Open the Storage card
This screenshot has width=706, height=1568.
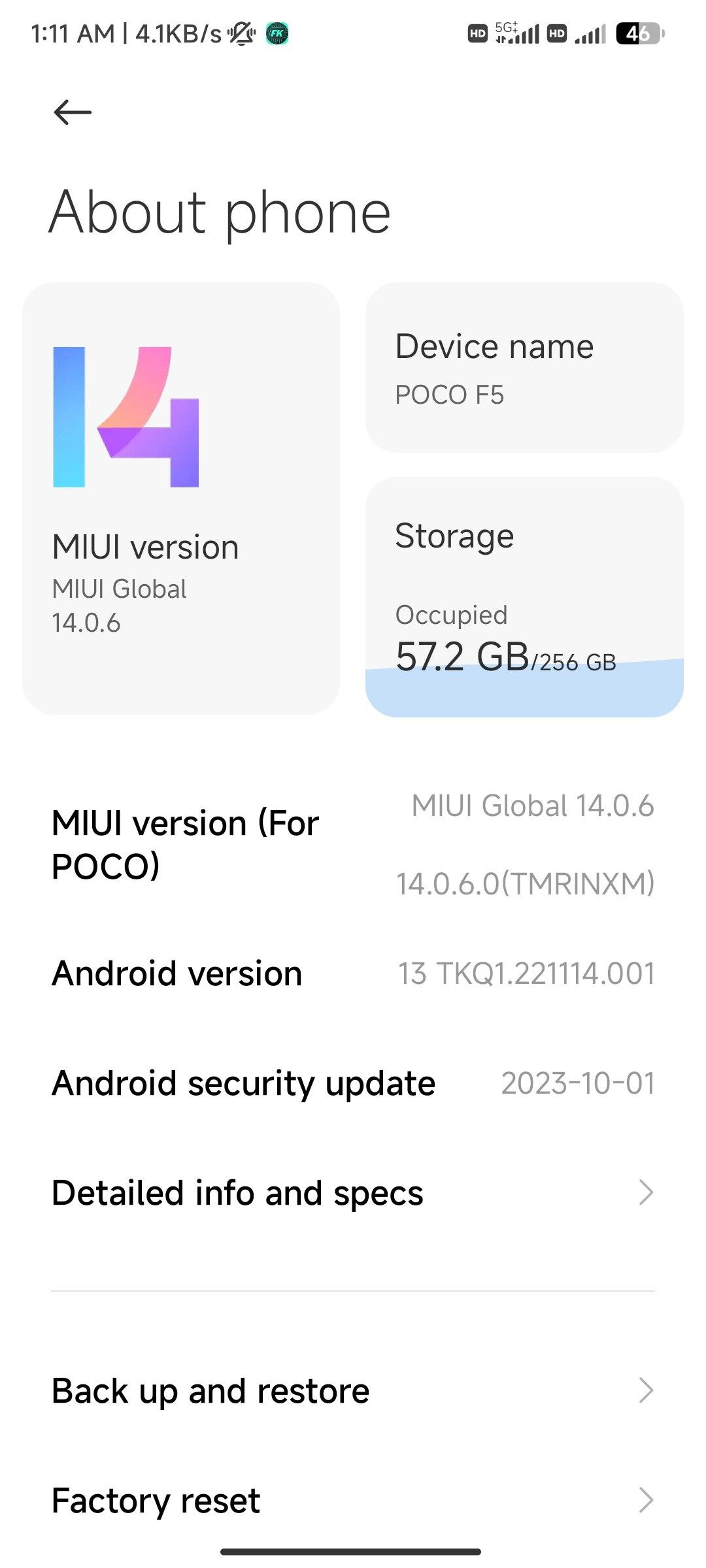pos(524,596)
